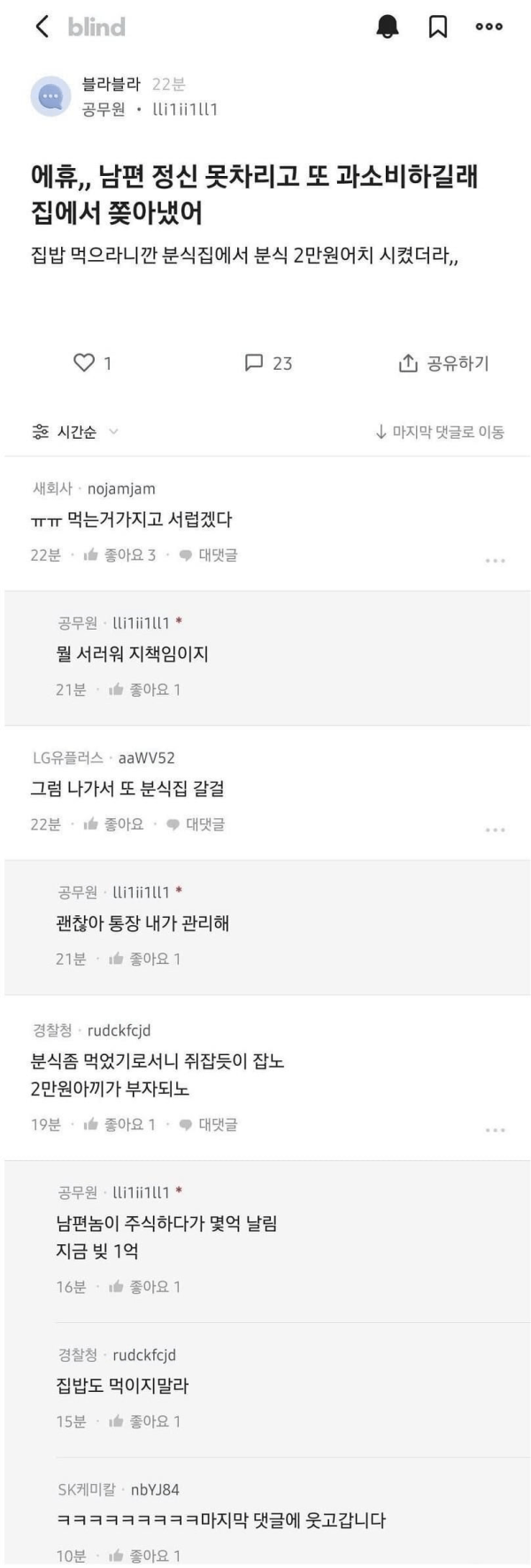The image size is (531, 1568).
Task: Open the notifications bell
Action: pos(388,27)
